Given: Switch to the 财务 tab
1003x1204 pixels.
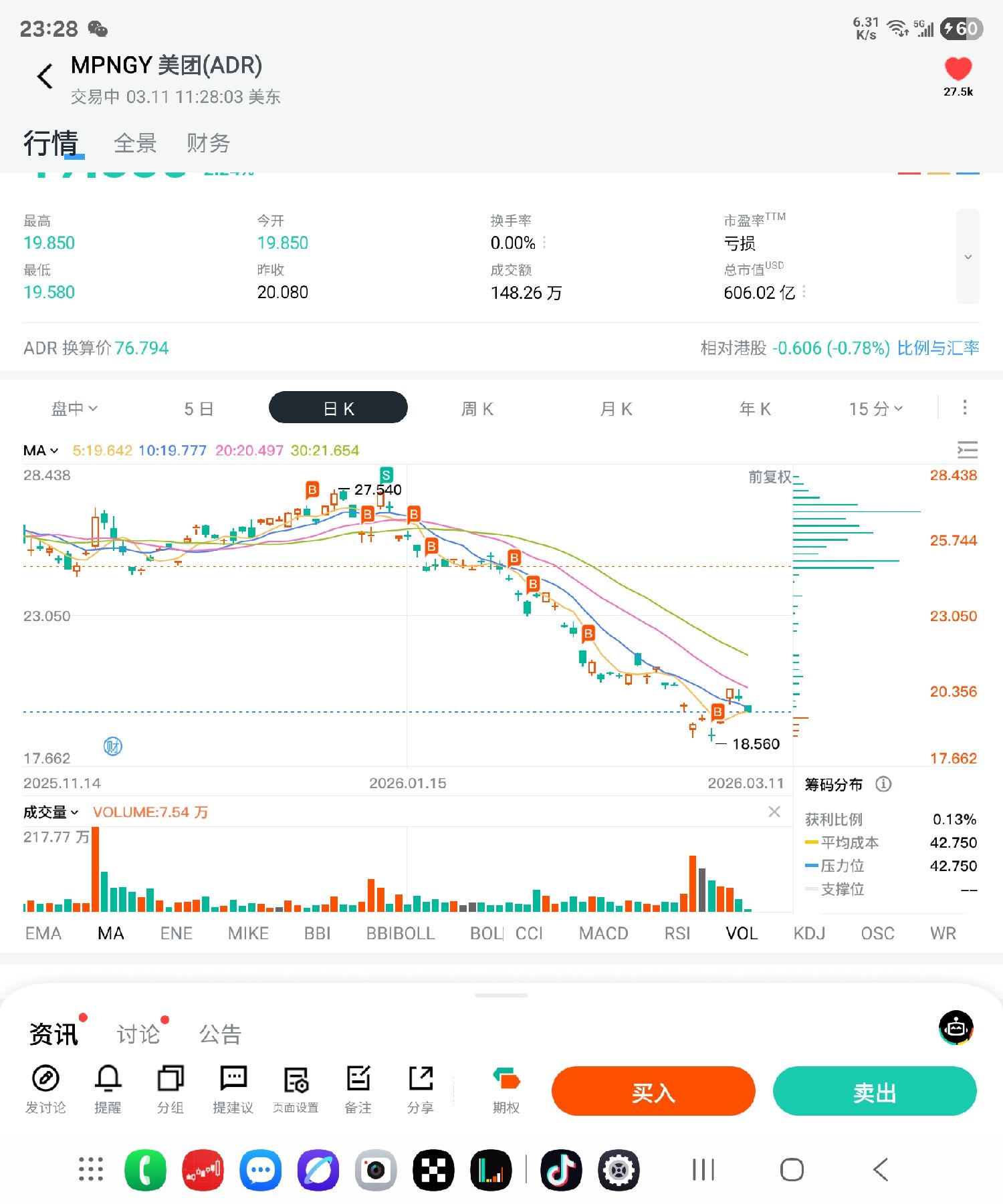Looking at the screenshot, I should (208, 143).
